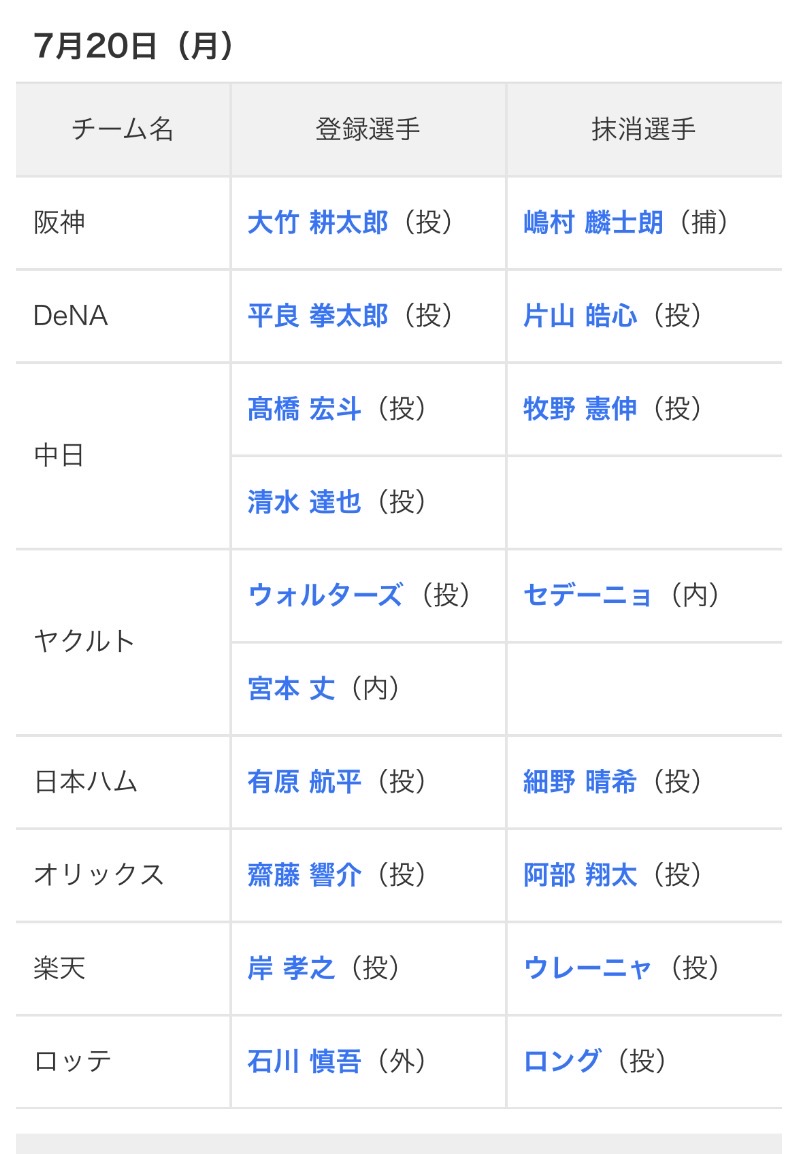
Task: Open 齋藤 響介 profile
Action: click(x=304, y=874)
